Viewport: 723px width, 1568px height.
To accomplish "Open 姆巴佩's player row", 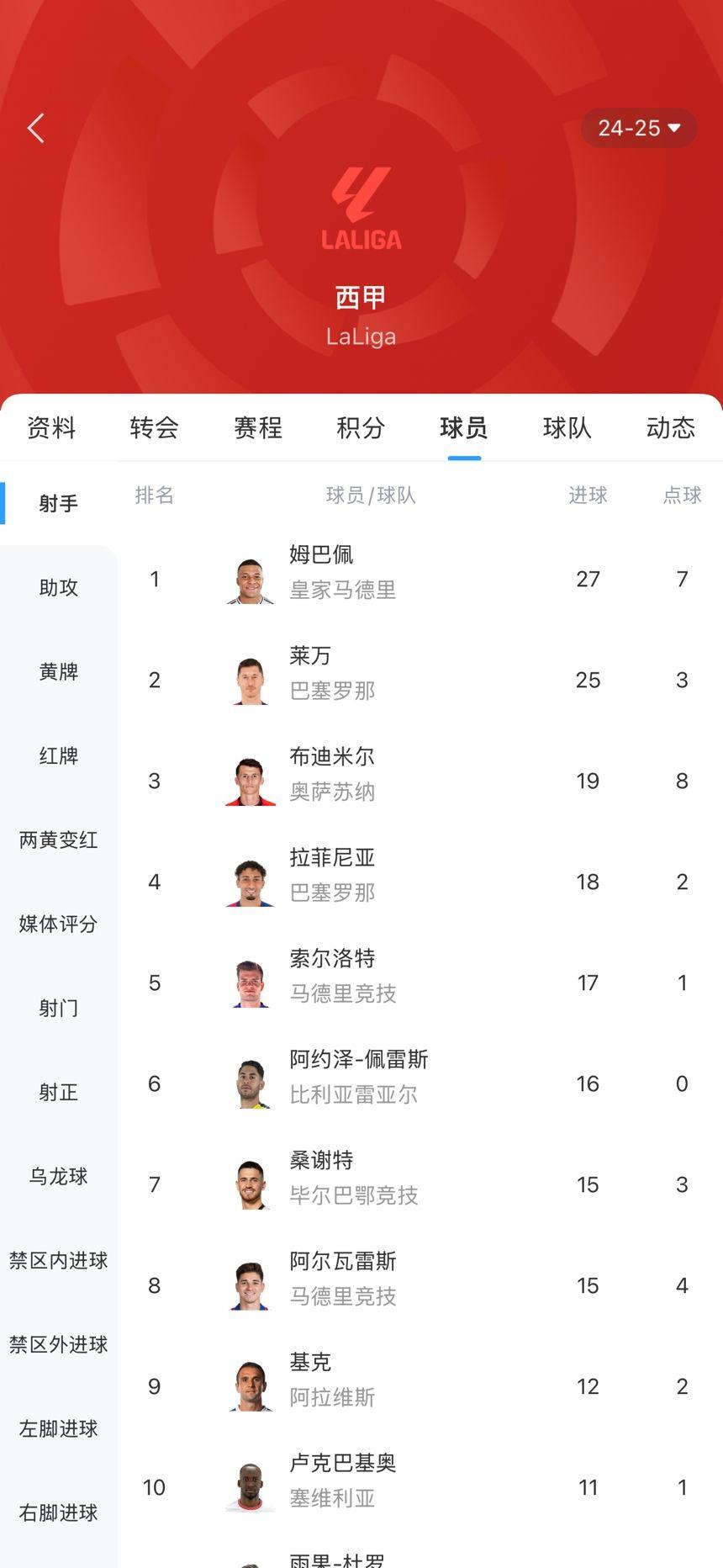I will [x=420, y=579].
